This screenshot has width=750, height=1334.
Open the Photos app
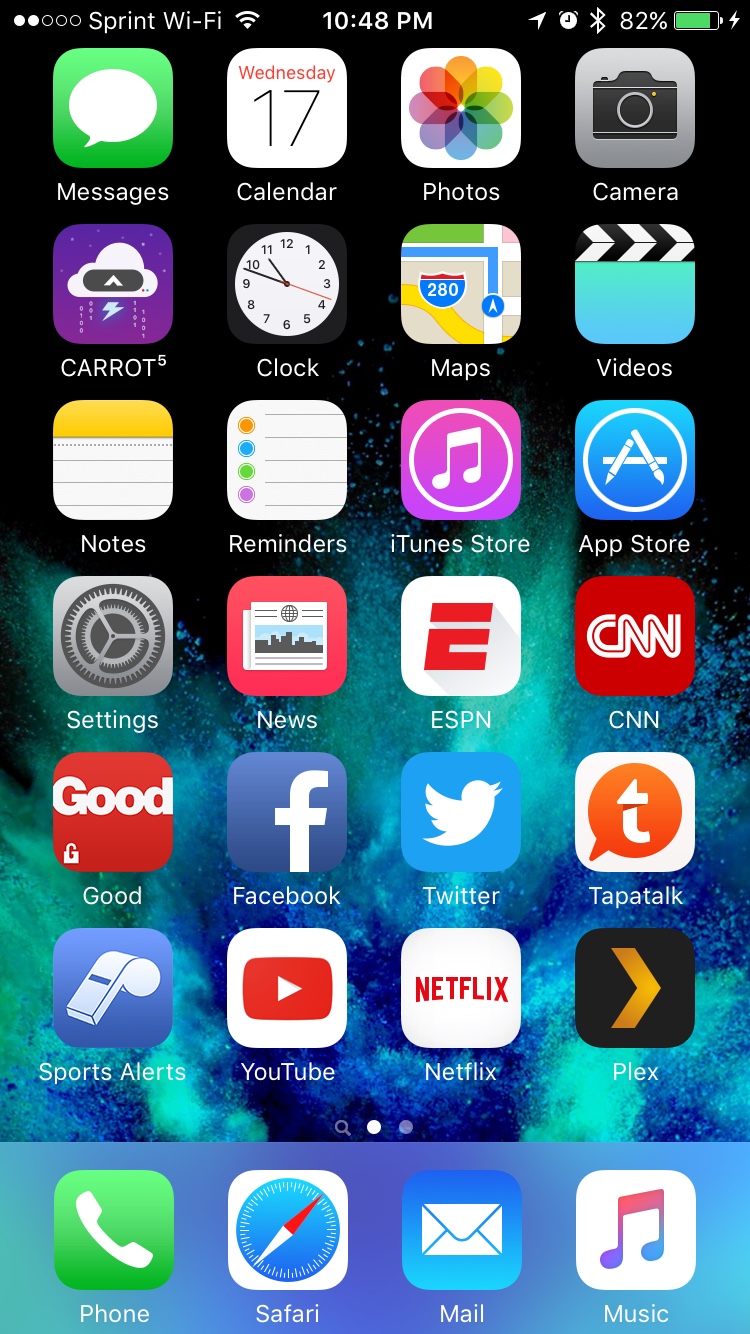(461, 108)
